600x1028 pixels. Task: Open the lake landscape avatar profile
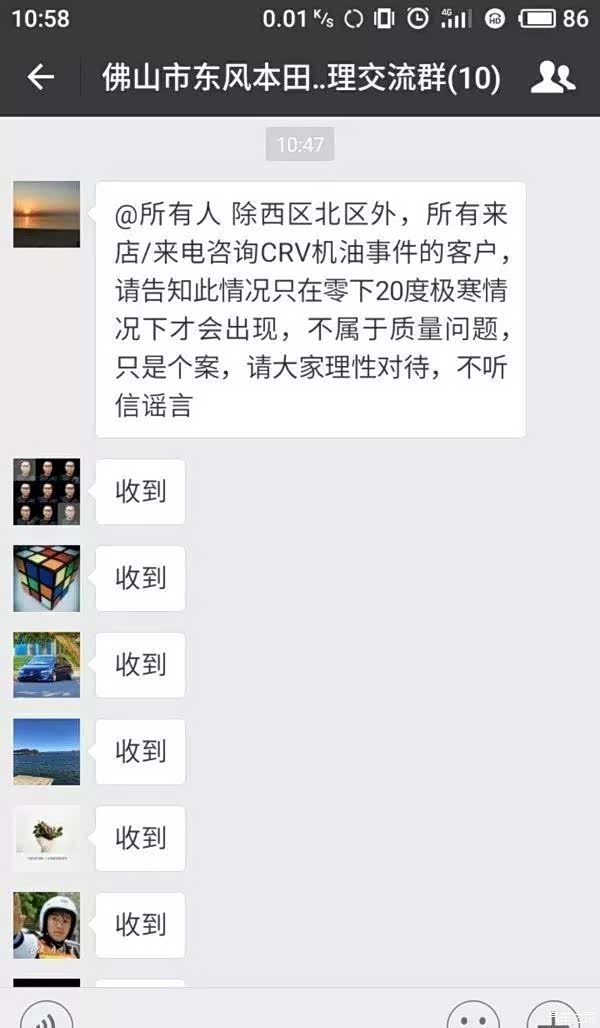[x=46, y=751]
